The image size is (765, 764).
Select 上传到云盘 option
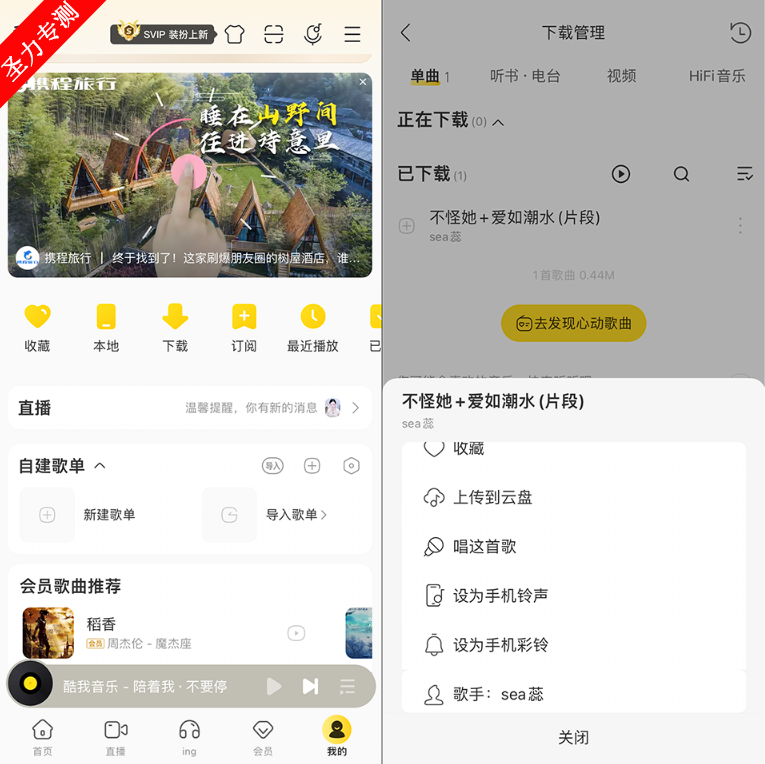pos(492,497)
